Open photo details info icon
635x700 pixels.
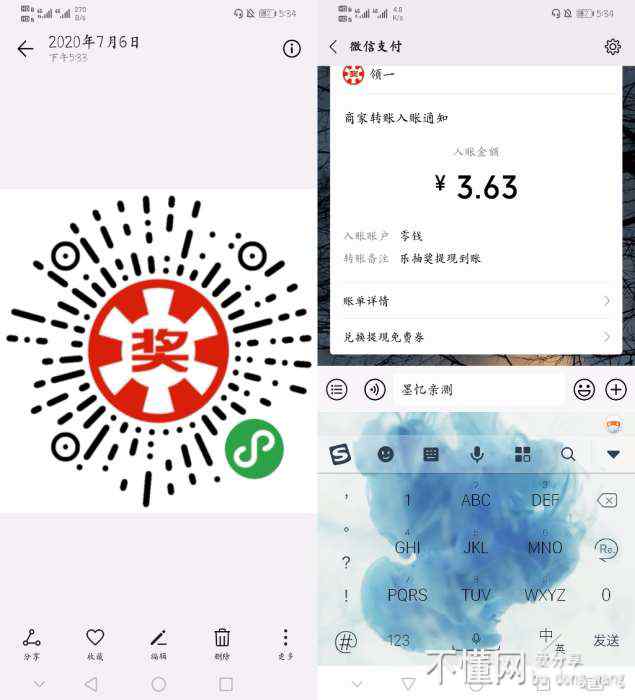(292, 49)
